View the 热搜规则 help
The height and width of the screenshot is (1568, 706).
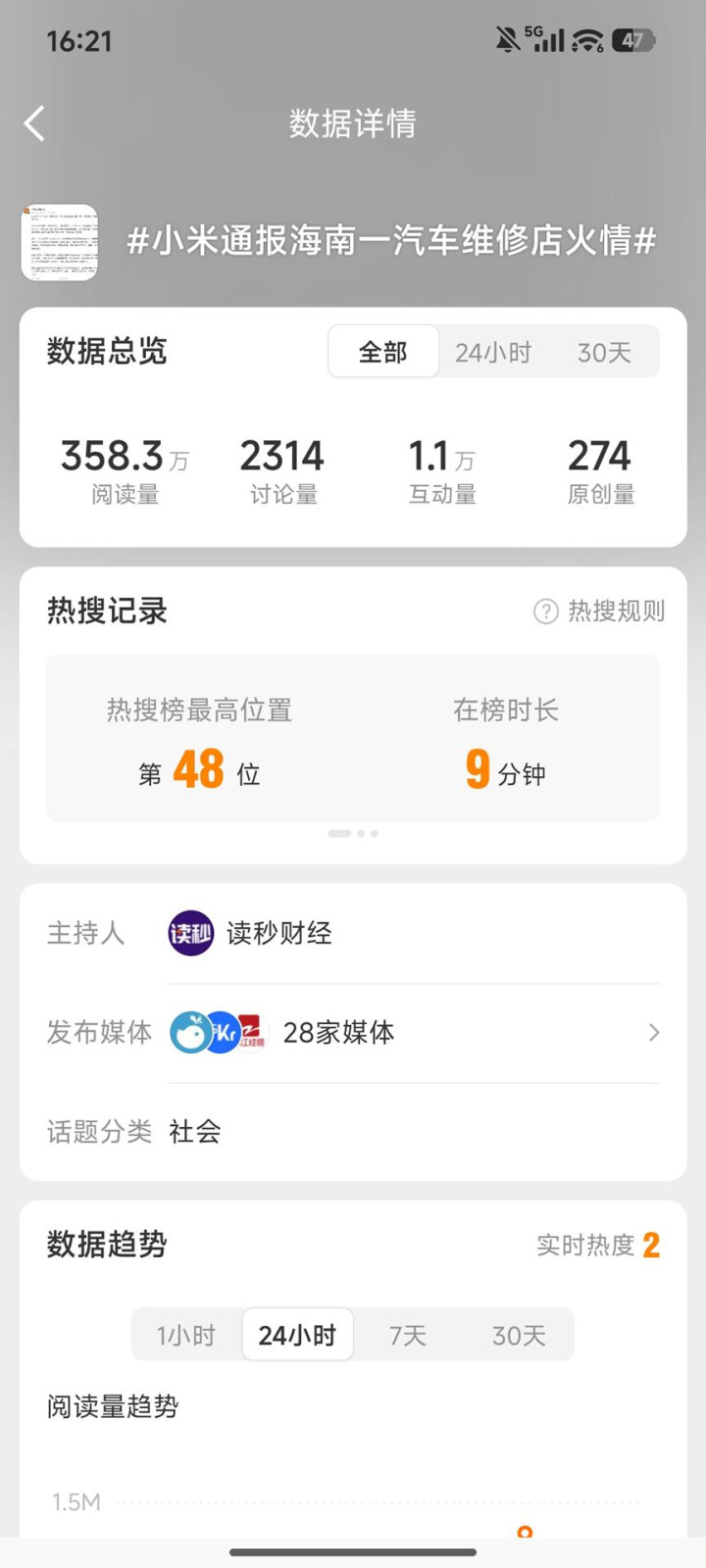(599, 612)
